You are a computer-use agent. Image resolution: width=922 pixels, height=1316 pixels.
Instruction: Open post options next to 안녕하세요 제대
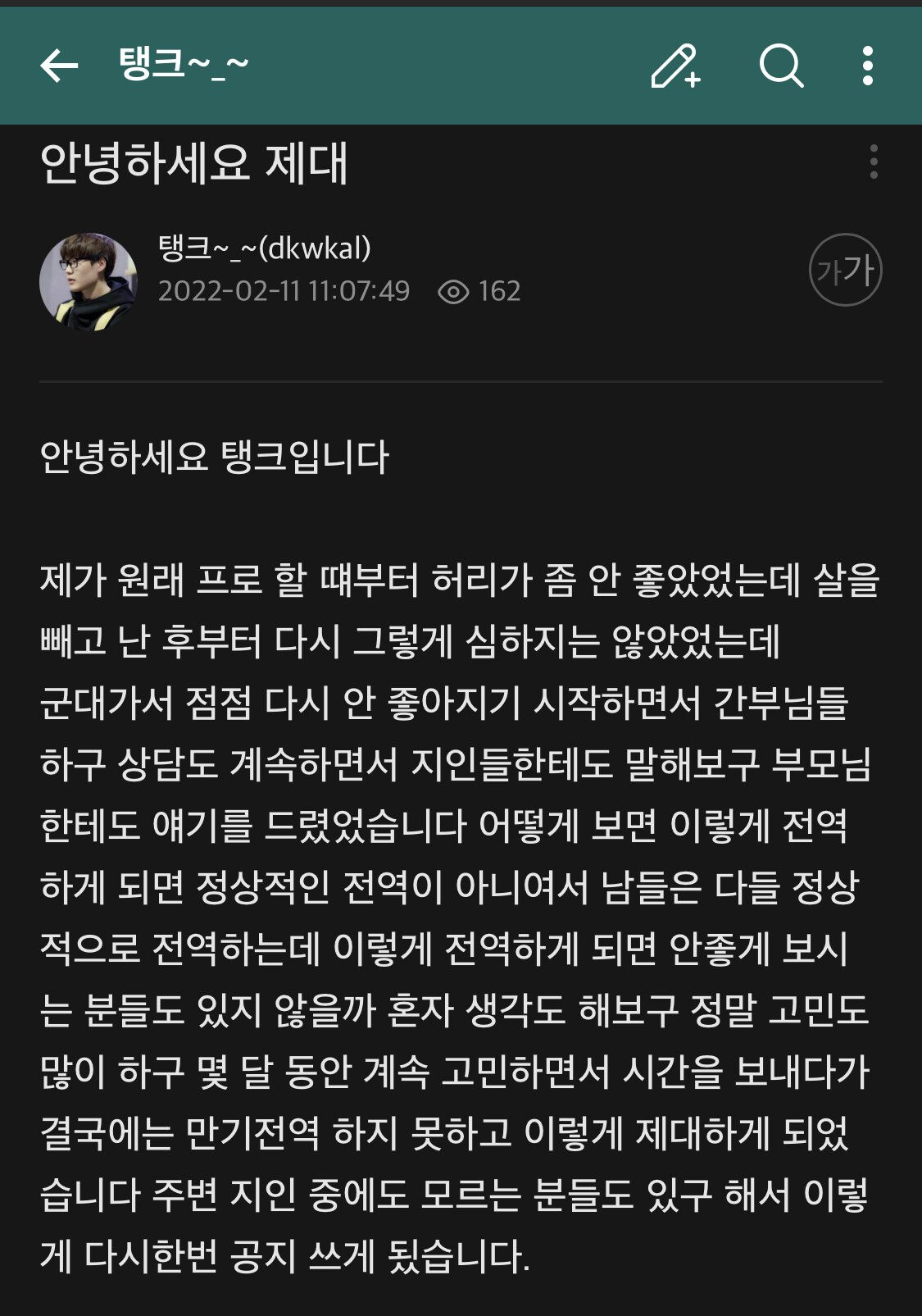tap(874, 162)
